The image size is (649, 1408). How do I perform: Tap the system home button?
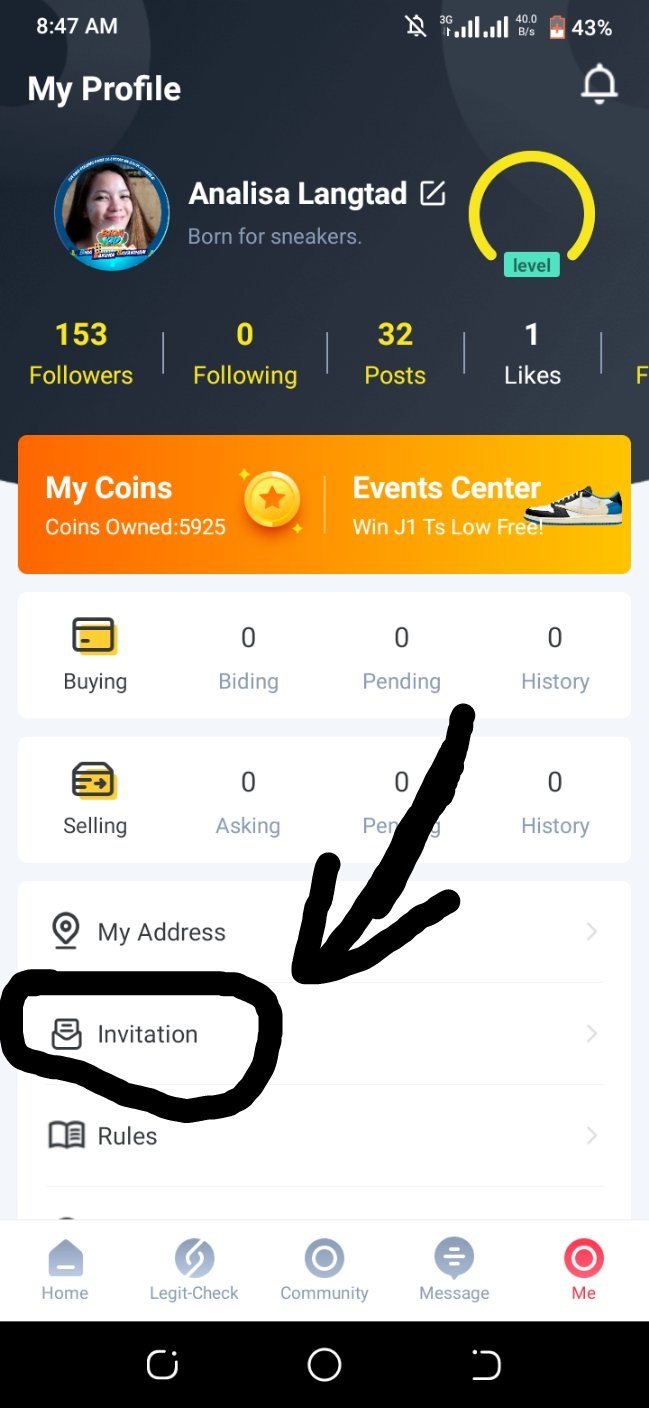pyautogui.click(x=324, y=1364)
